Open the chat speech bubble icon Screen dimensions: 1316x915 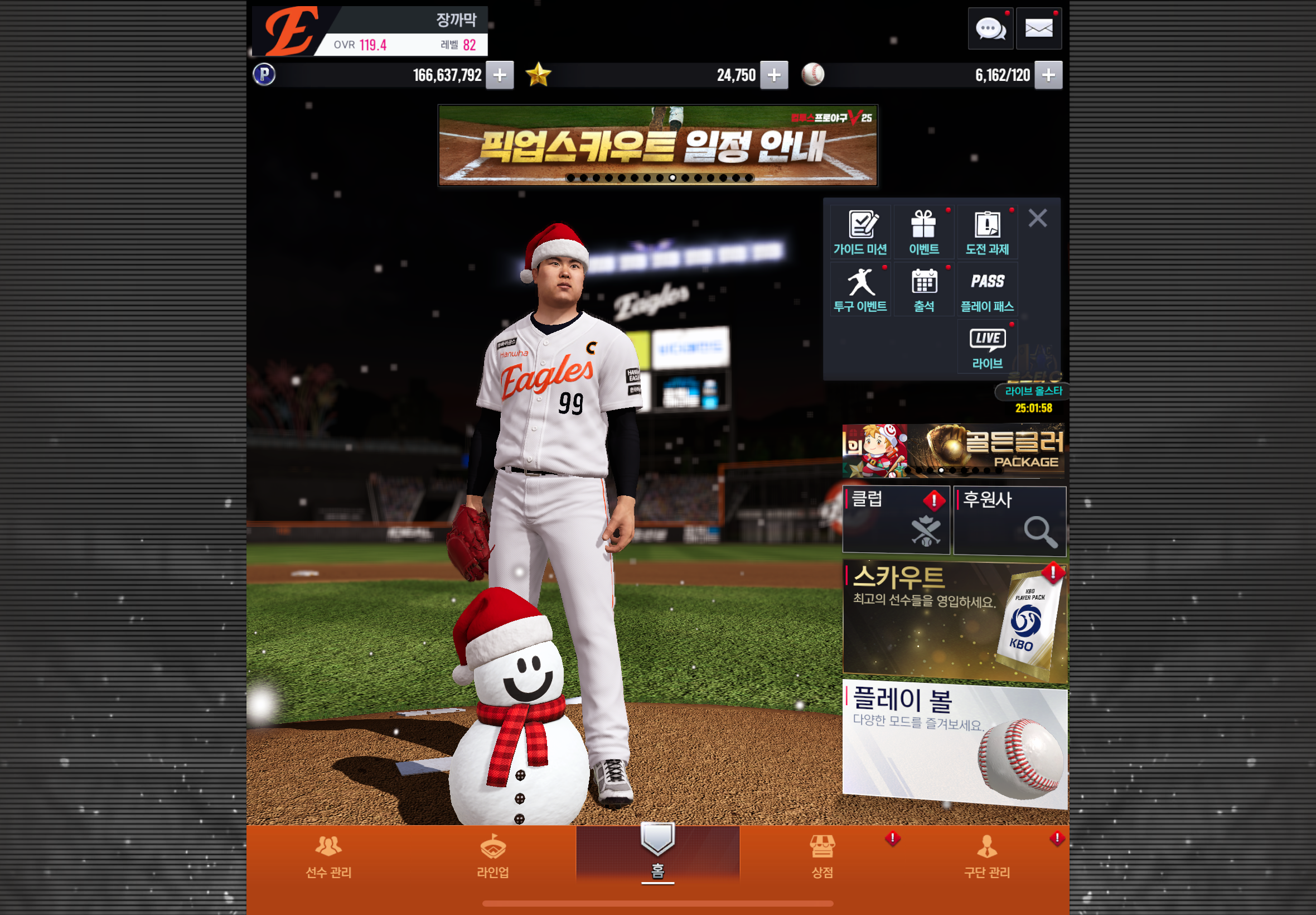(x=990, y=28)
